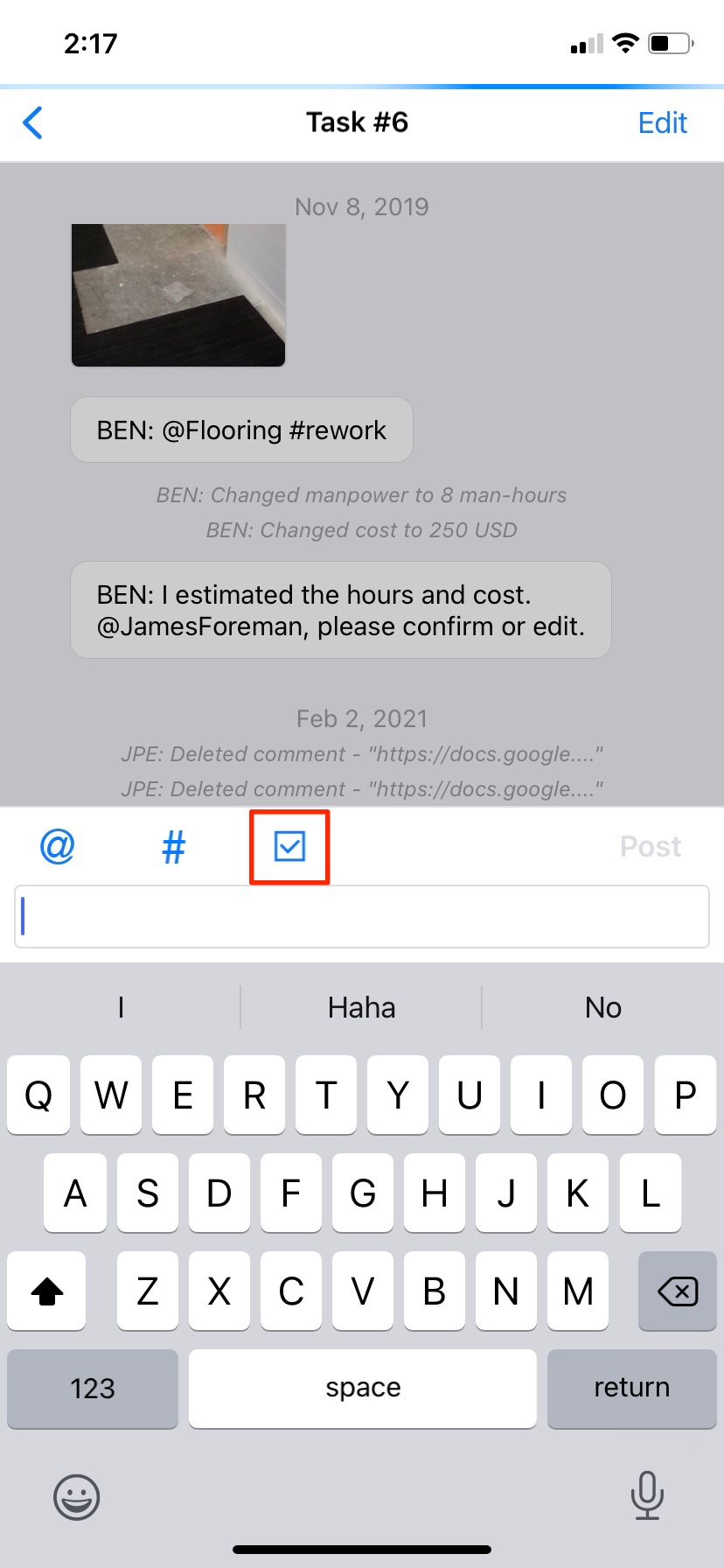Choose the "No" keyboard suggestion
Viewport: 724px width, 1568px height.
click(603, 1007)
